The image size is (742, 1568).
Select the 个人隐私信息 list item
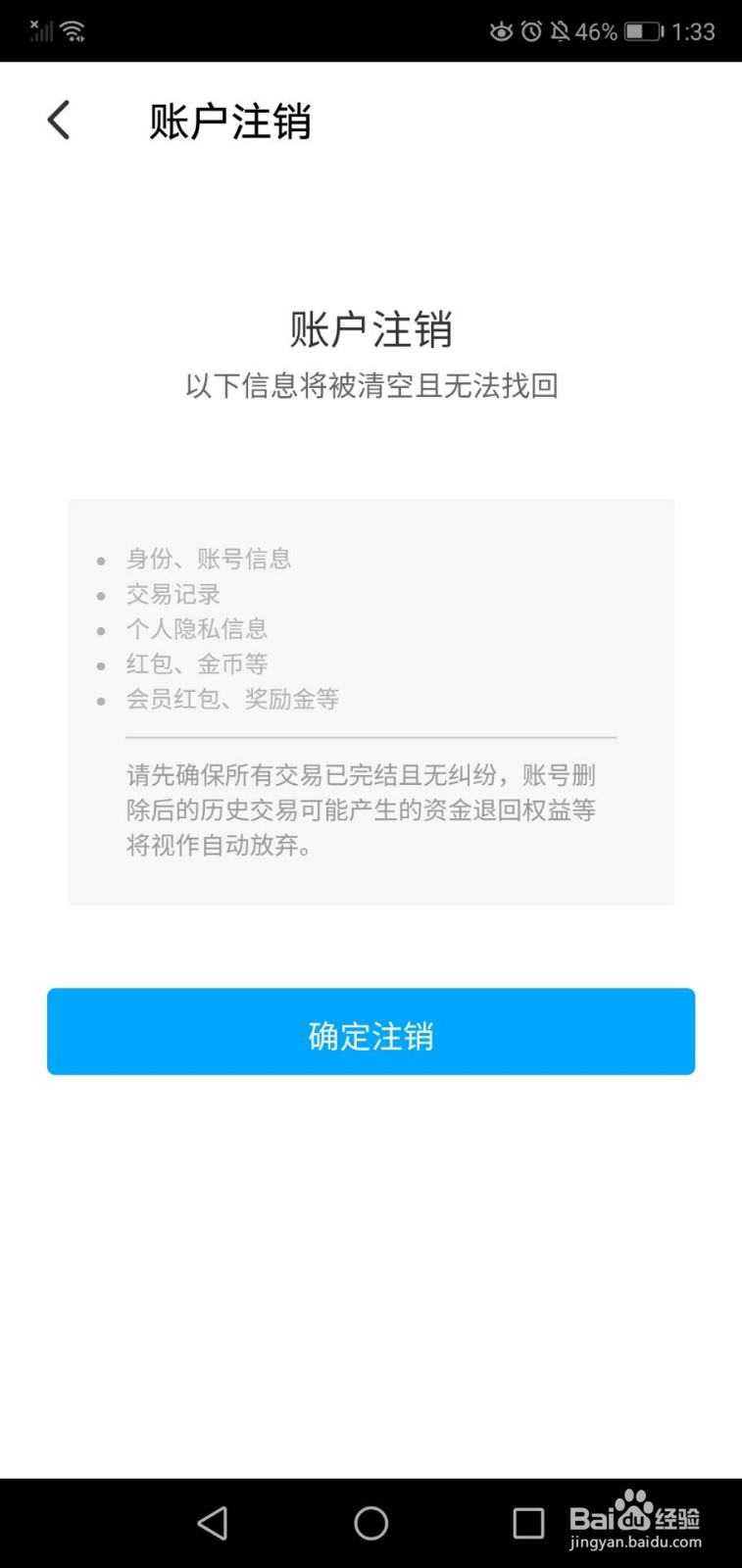tap(197, 629)
